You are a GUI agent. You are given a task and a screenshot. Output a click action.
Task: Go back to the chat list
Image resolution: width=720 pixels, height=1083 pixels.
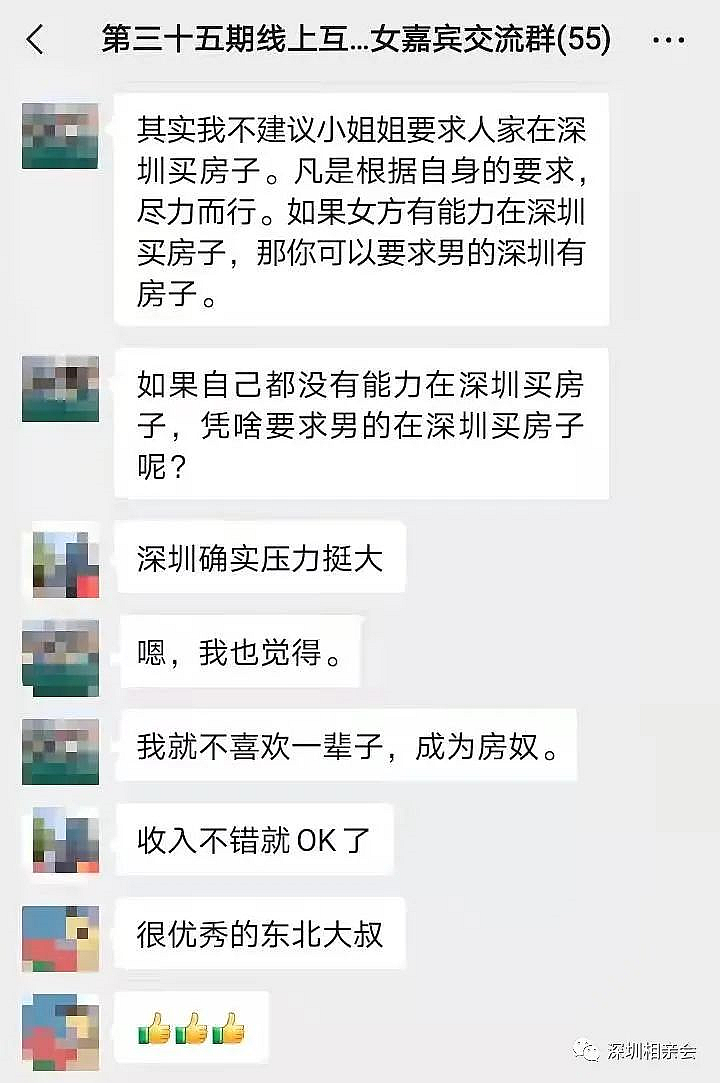click(36, 40)
